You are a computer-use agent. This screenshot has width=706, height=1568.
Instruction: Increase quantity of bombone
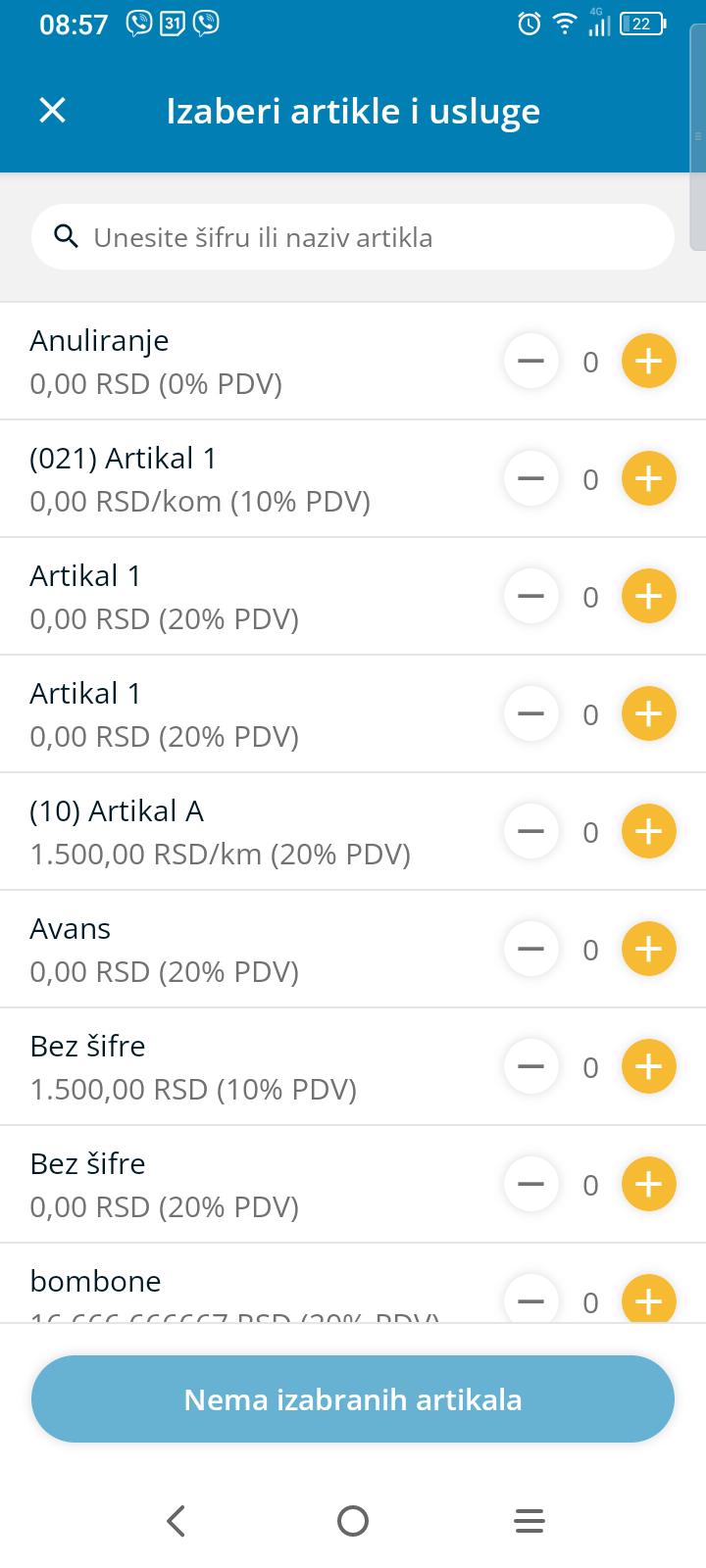pos(648,1299)
